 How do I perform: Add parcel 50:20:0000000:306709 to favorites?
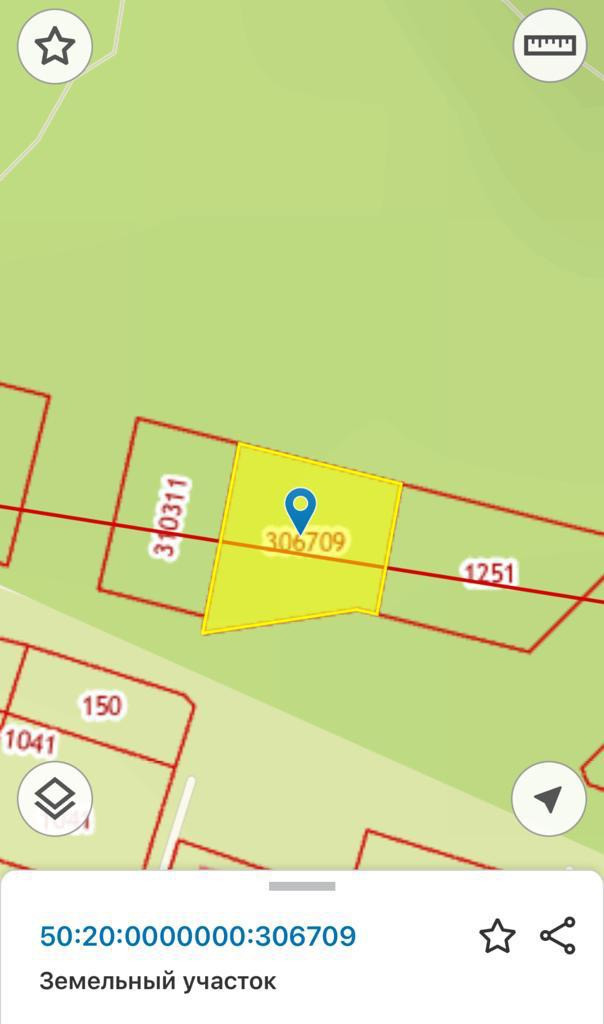(498, 935)
